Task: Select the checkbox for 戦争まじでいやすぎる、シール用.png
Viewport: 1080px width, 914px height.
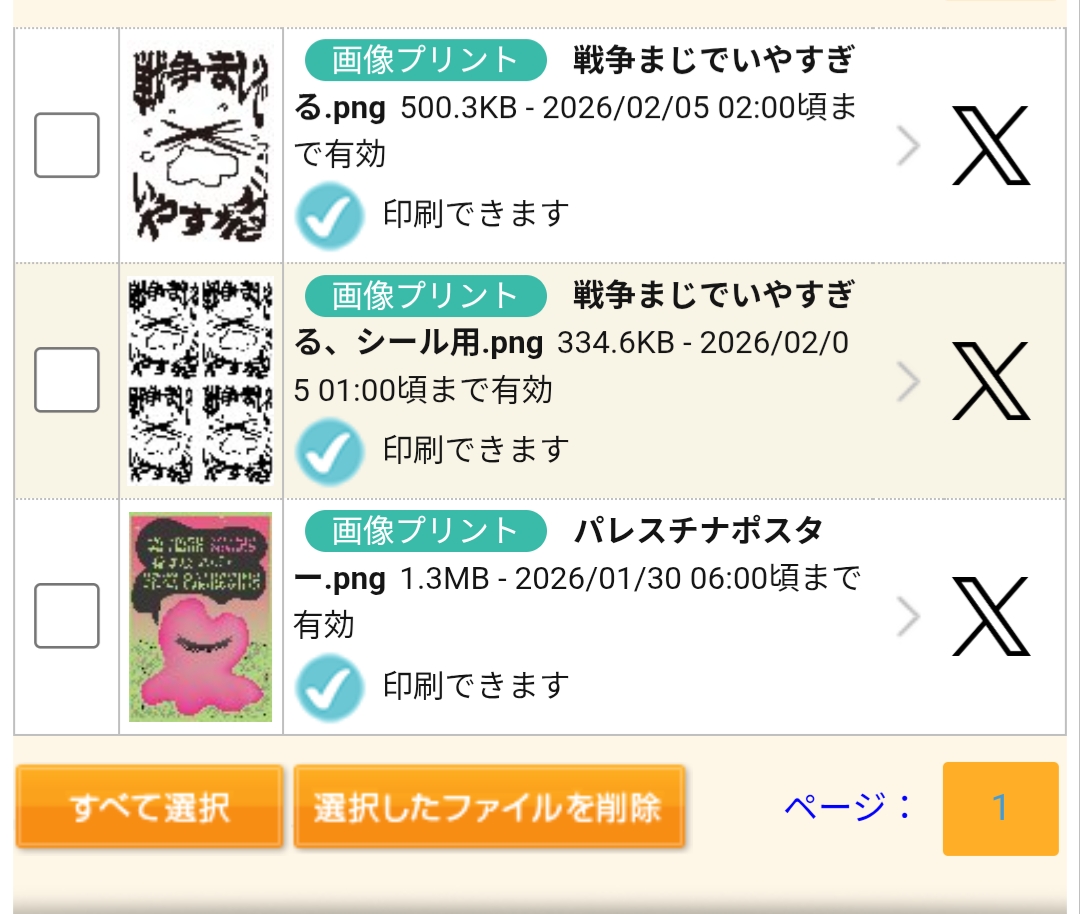Action: (67, 380)
